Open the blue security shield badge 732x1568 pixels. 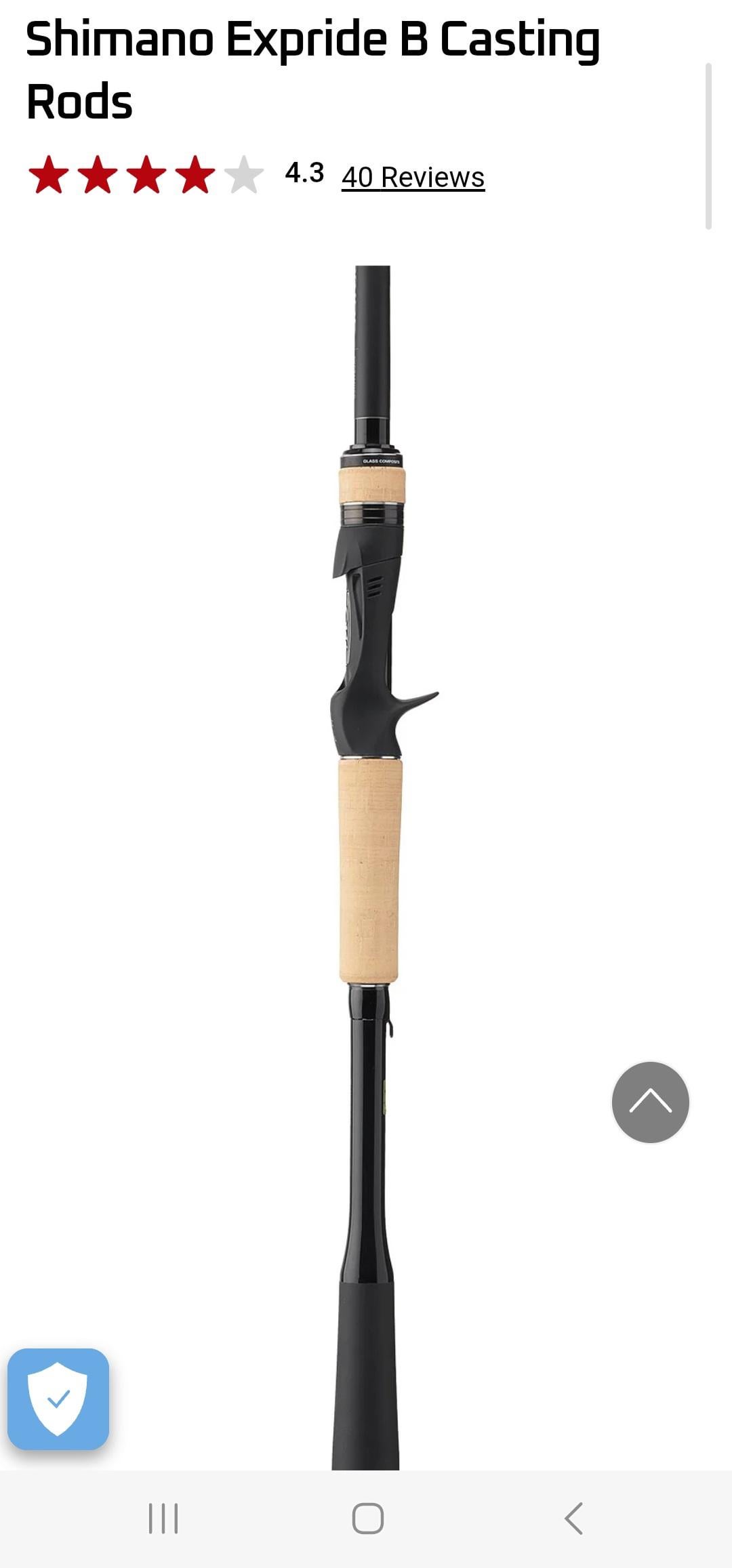(58, 1399)
